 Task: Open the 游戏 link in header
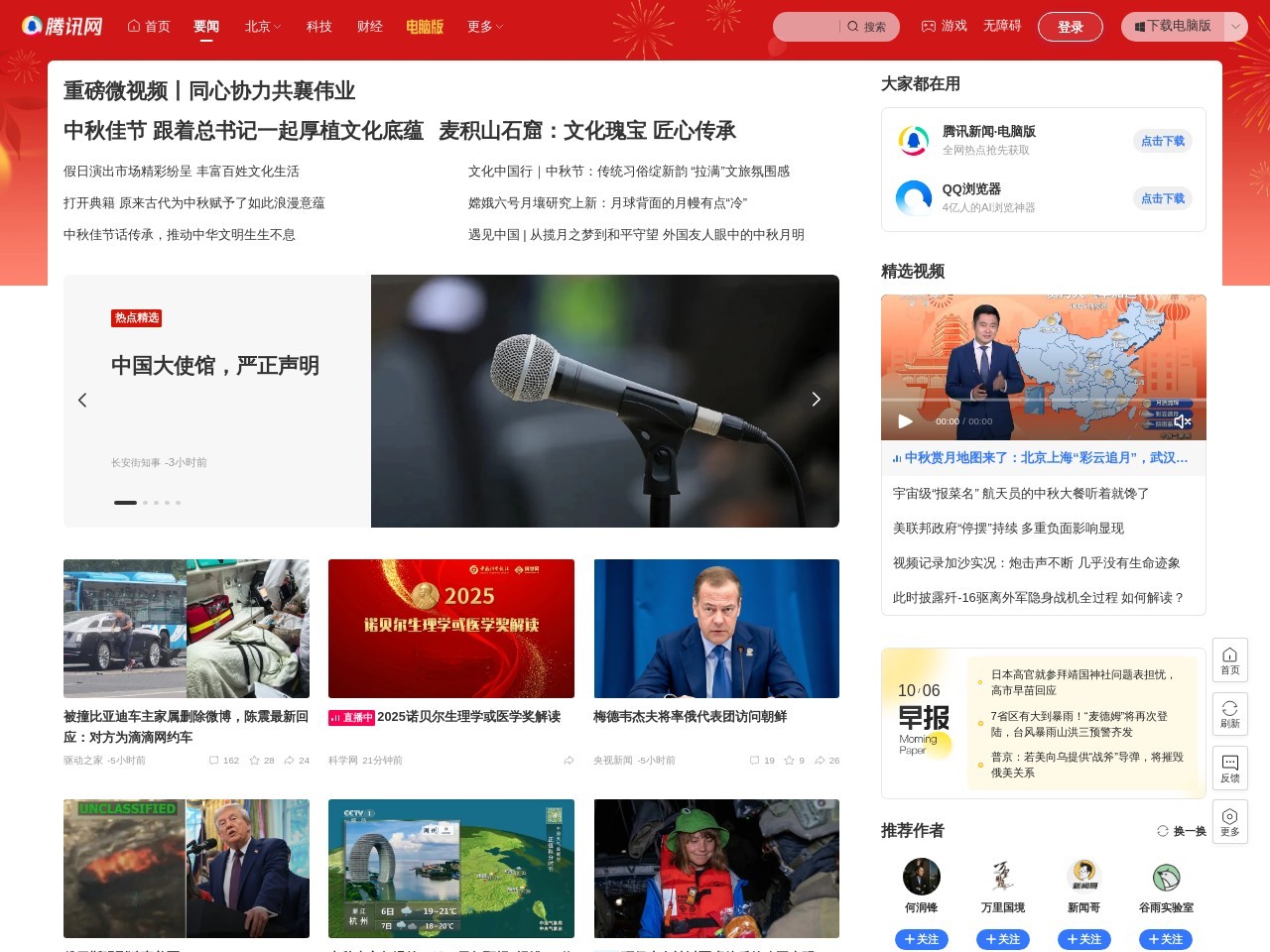pyautogui.click(x=944, y=26)
